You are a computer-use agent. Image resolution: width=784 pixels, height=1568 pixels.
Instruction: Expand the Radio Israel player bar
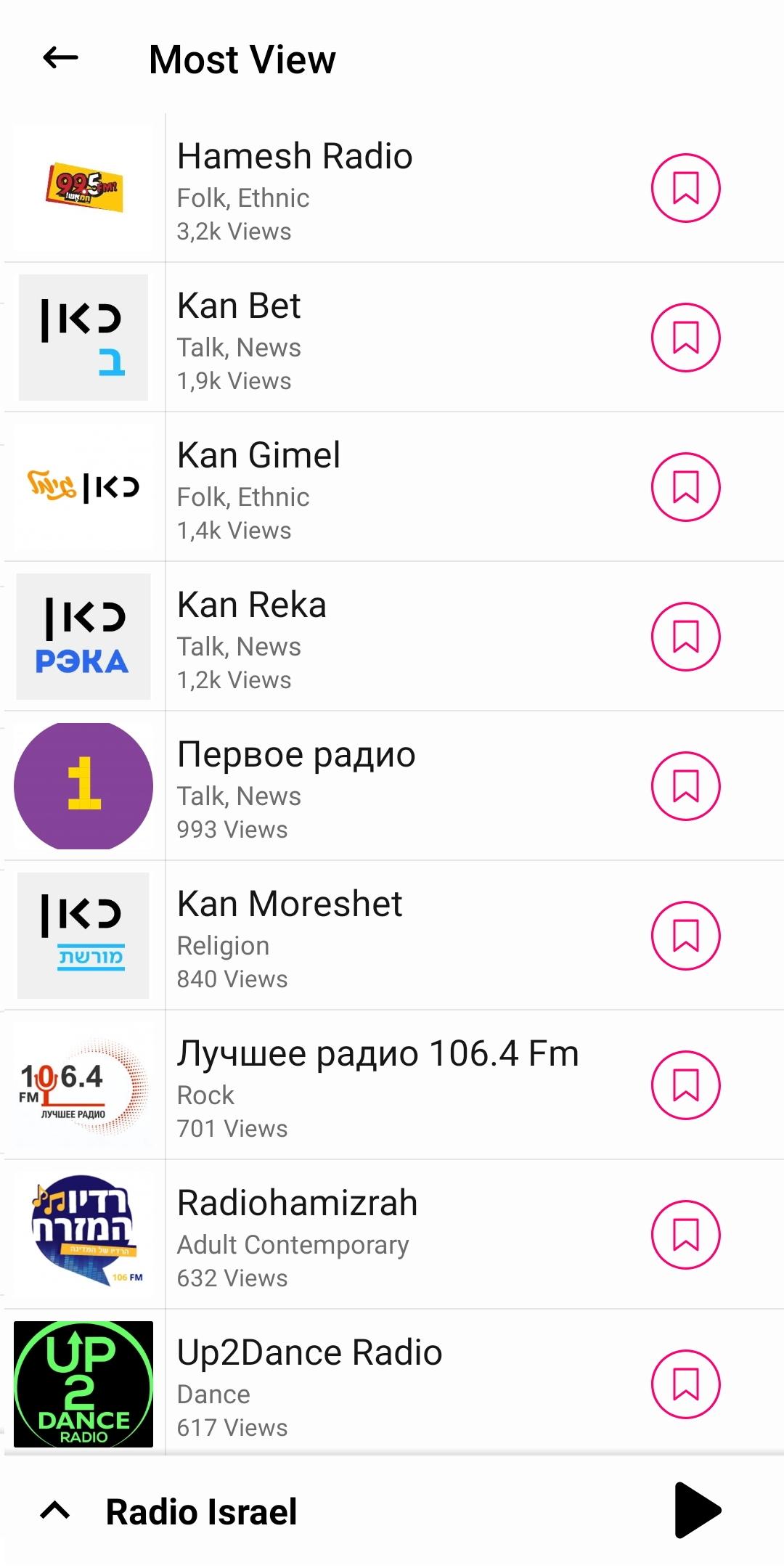(55, 1511)
